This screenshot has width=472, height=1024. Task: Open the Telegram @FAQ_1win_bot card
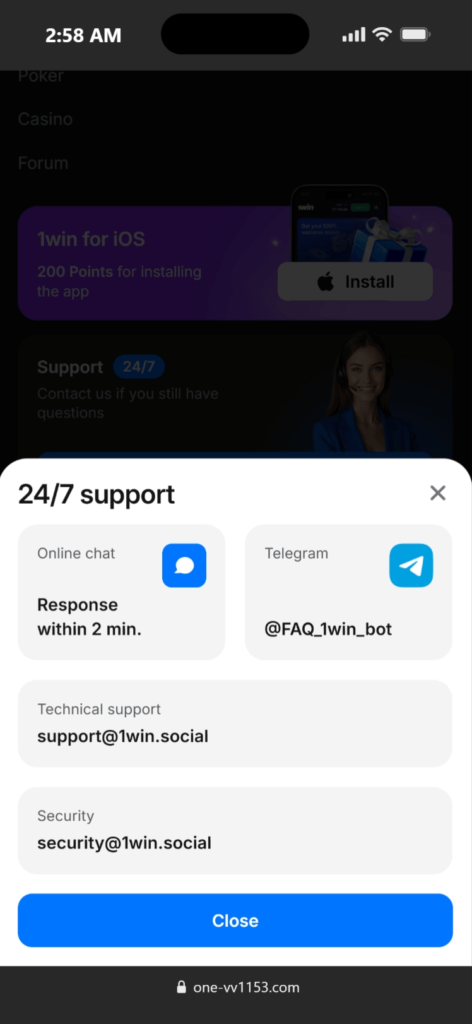coord(349,592)
